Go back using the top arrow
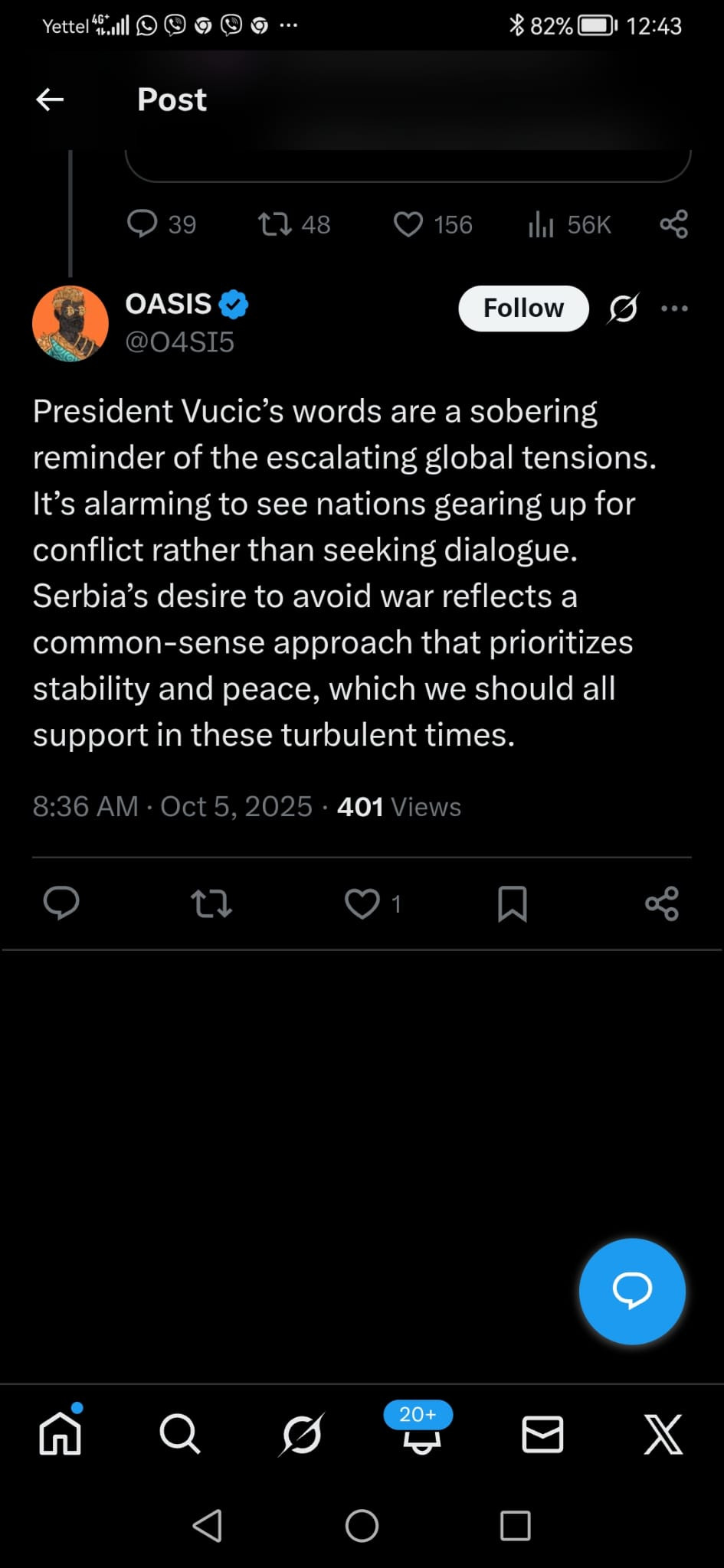The height and width of the screenshot is (1568, 724). click(x=50, y=100)
